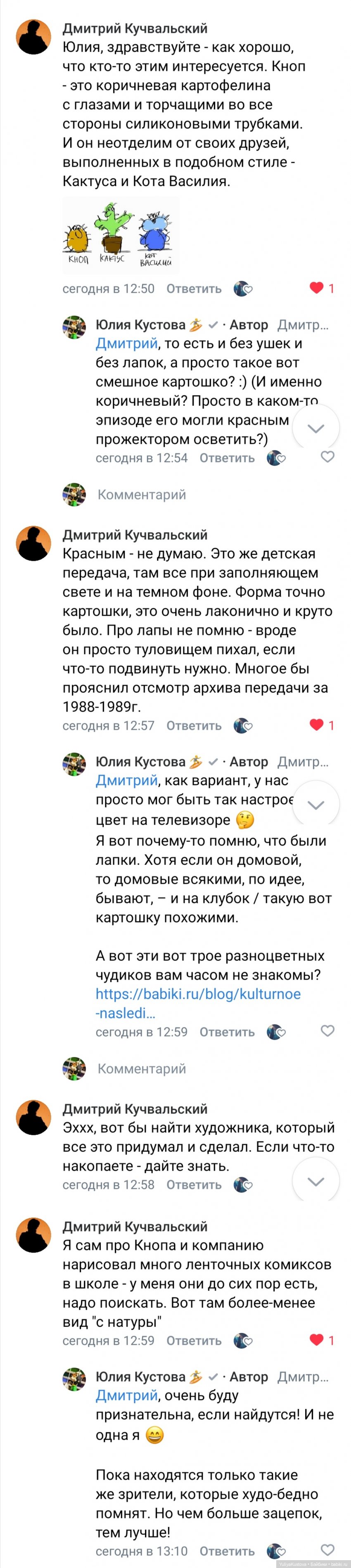Like Дмитрий's 12:59 comment about комиксов
This screenshot has height=1568, width=351.
[x=316, y=1339]
